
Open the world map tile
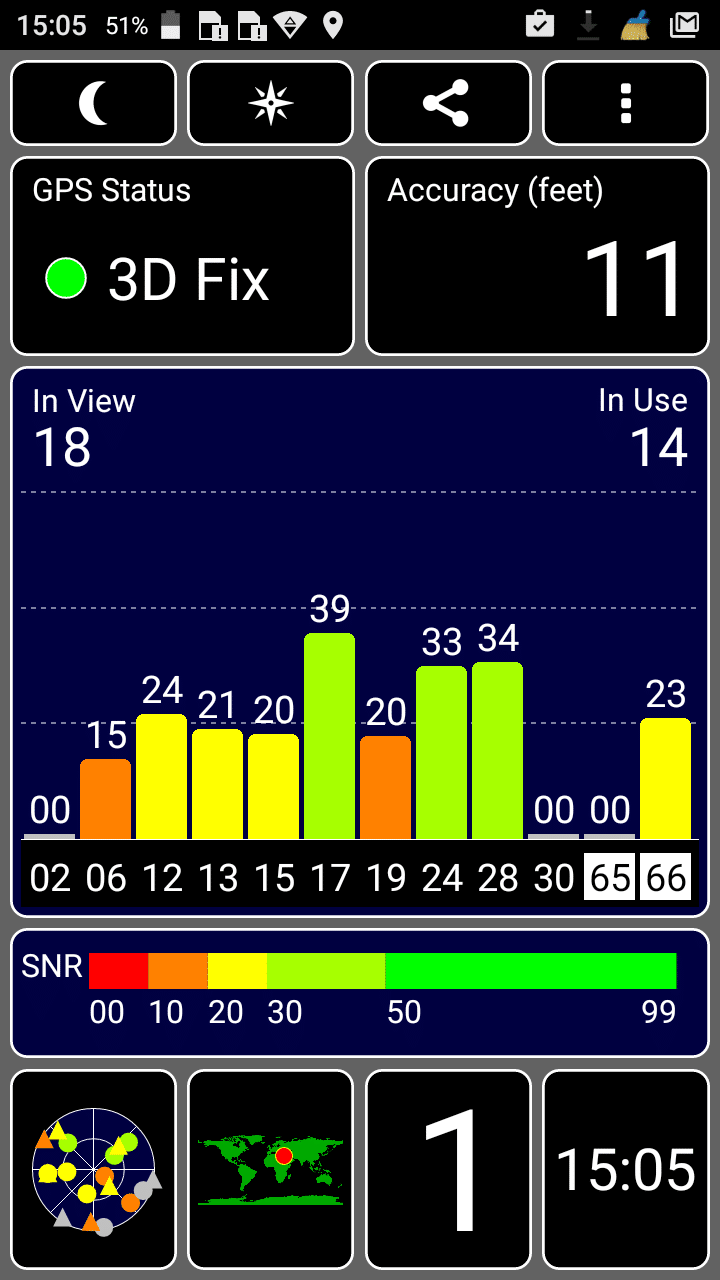(x=271, y=1169)
